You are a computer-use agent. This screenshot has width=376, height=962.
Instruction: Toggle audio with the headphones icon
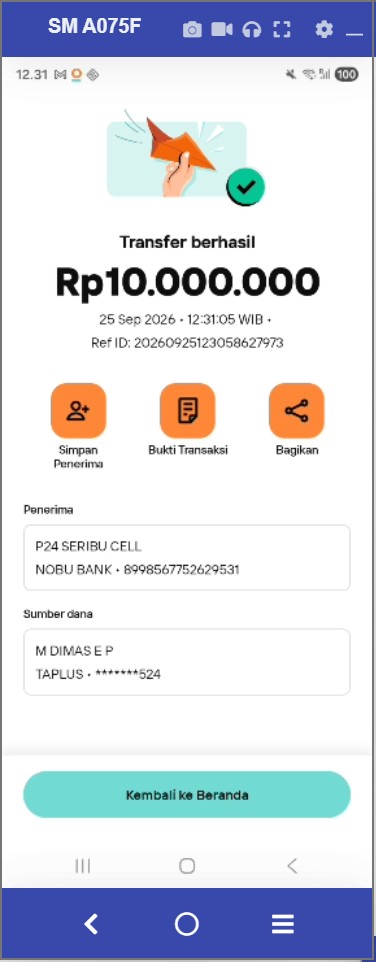[251, 29]
